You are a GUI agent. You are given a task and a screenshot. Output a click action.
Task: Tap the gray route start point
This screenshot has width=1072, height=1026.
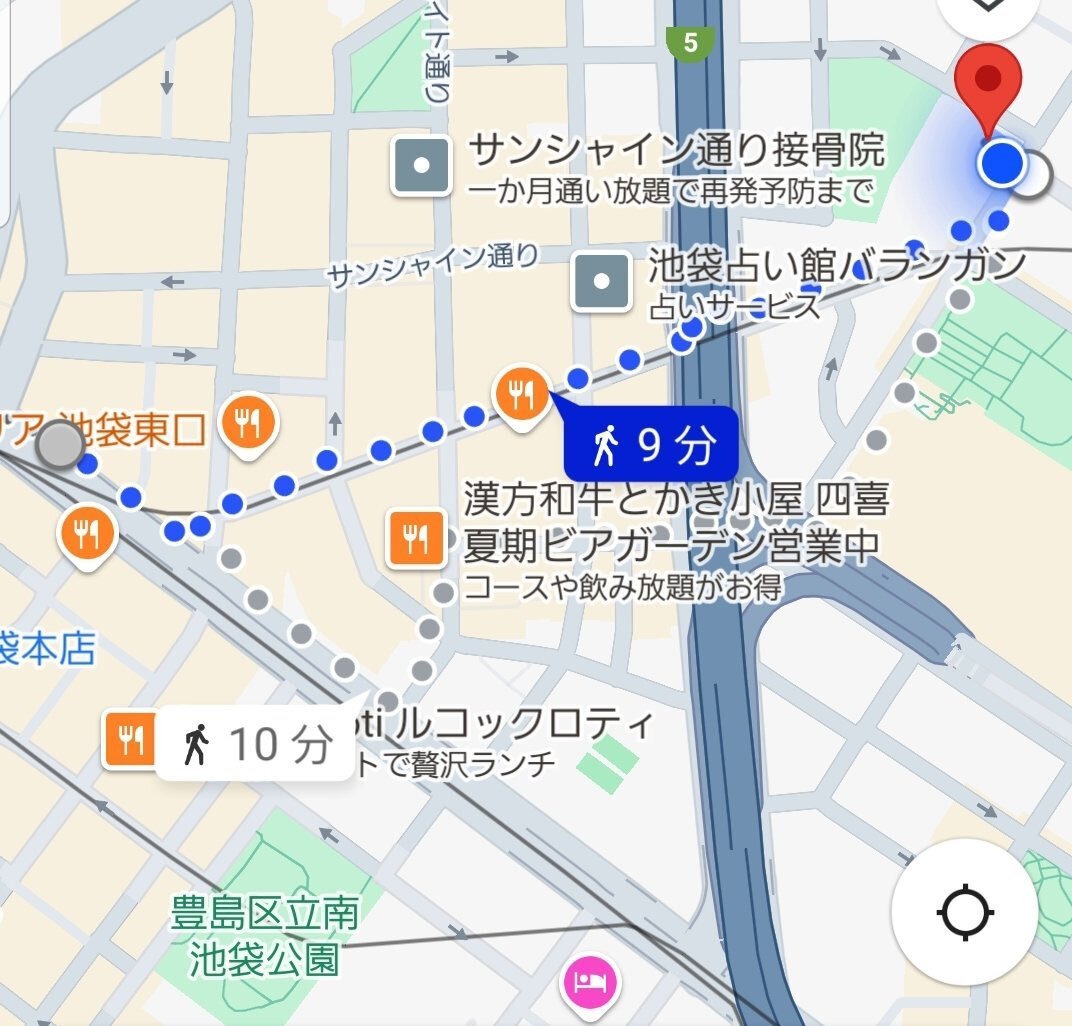pyautogui.click(x=60, y=445)
